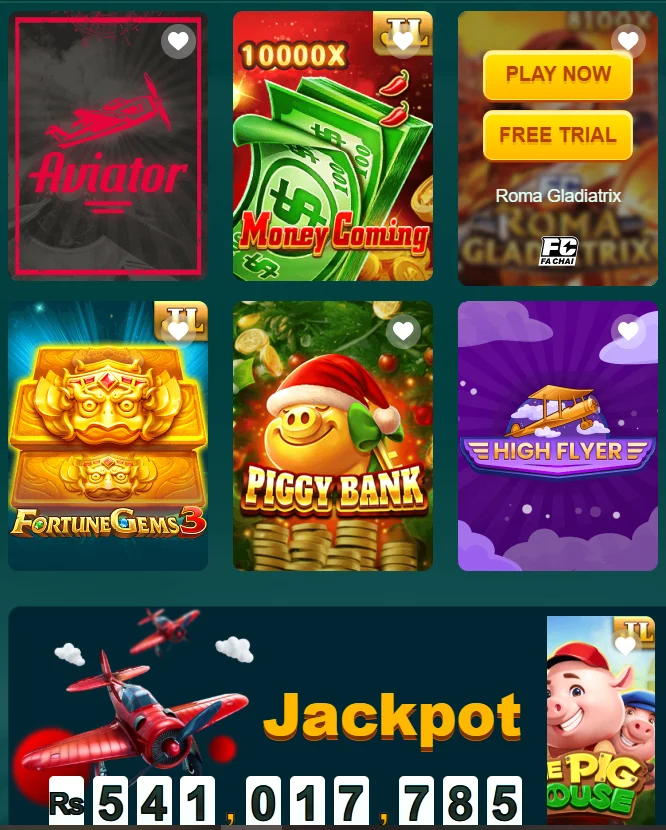666x830 pixels.
Task: Favorite the Aviator game
Action: (178, 41)
